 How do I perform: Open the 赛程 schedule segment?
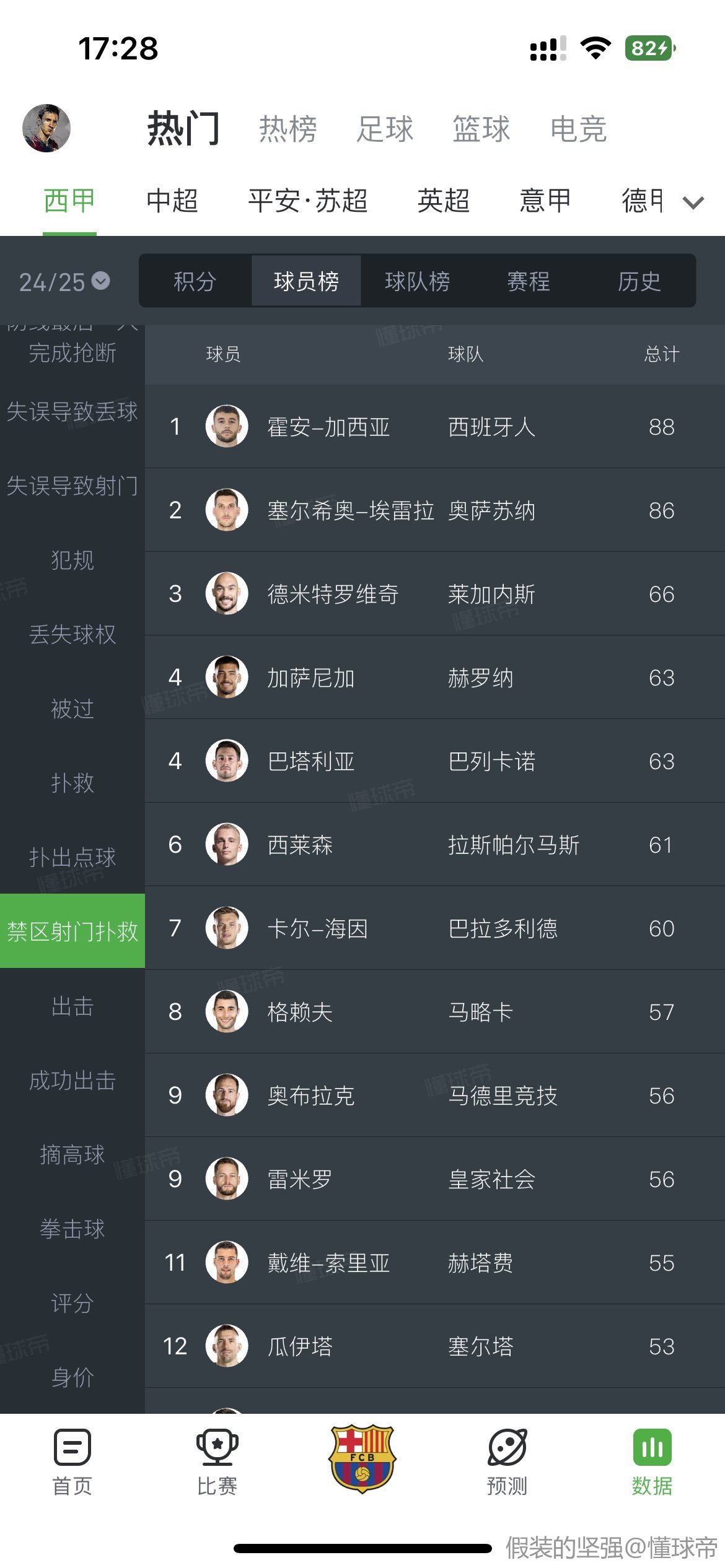tap(529, 281)
